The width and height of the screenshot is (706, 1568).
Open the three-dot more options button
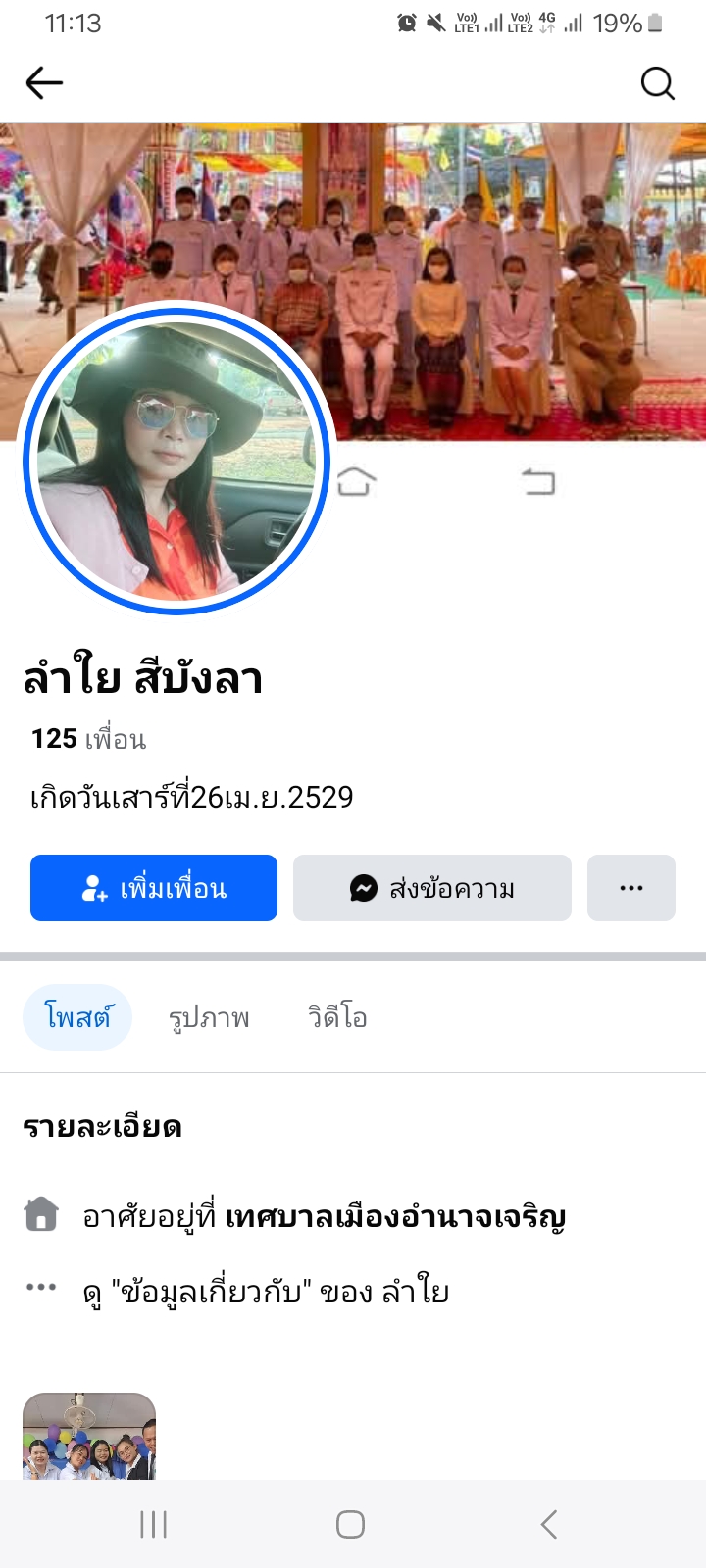[x=630, y=888]
